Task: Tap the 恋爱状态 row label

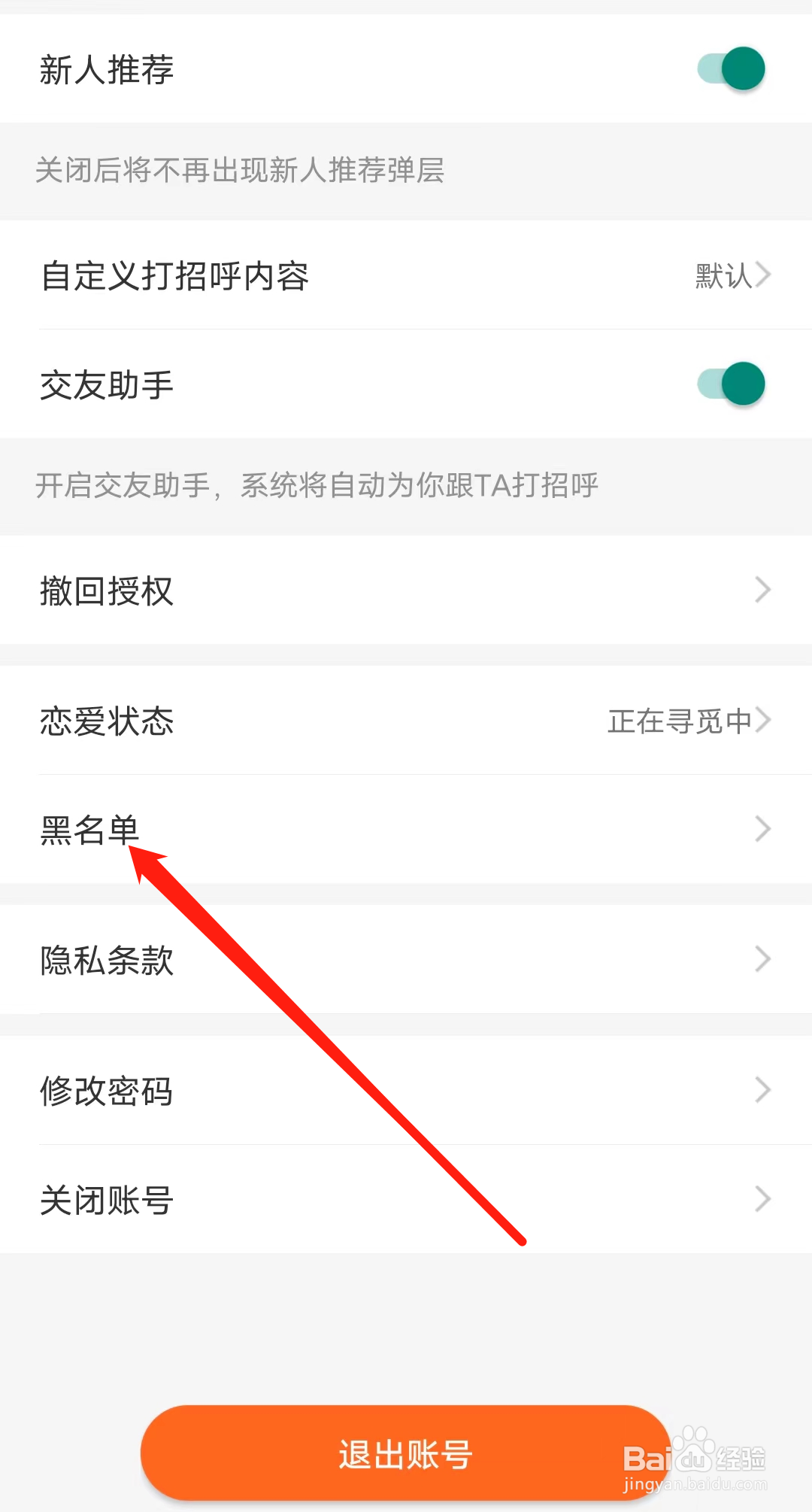Action: pos(107,721)
